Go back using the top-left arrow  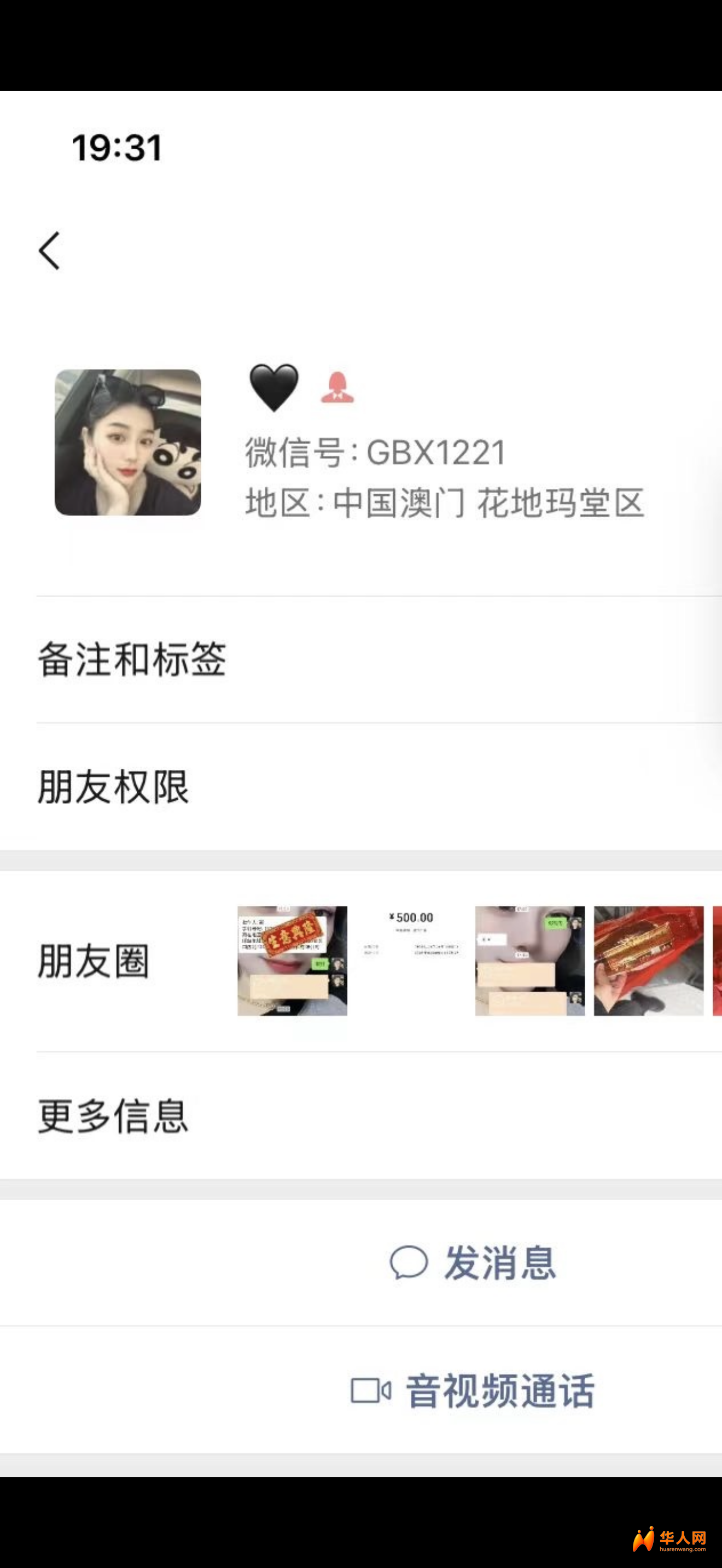point(49,250)
